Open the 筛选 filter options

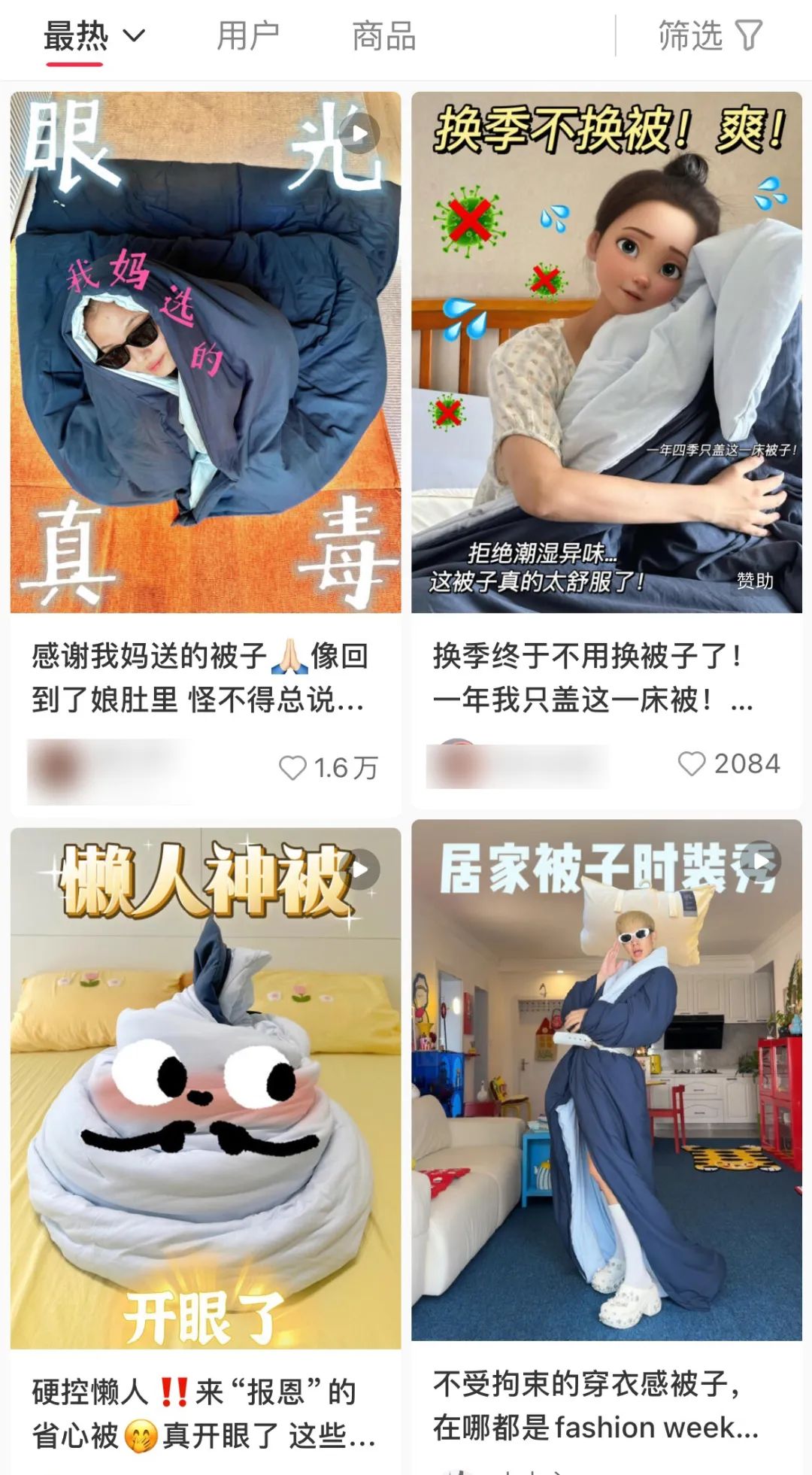point(710,35)
